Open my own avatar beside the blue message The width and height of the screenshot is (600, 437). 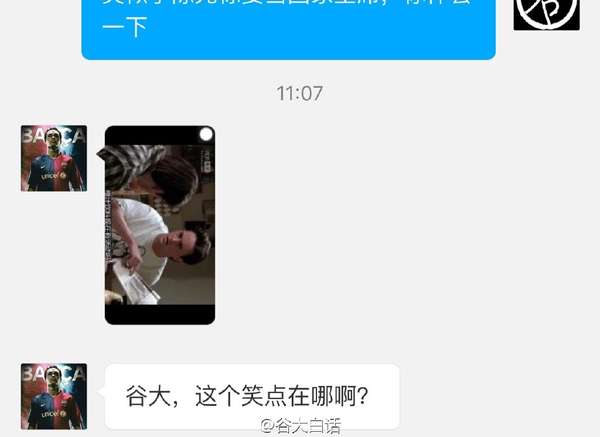click(x=546, y=14)
